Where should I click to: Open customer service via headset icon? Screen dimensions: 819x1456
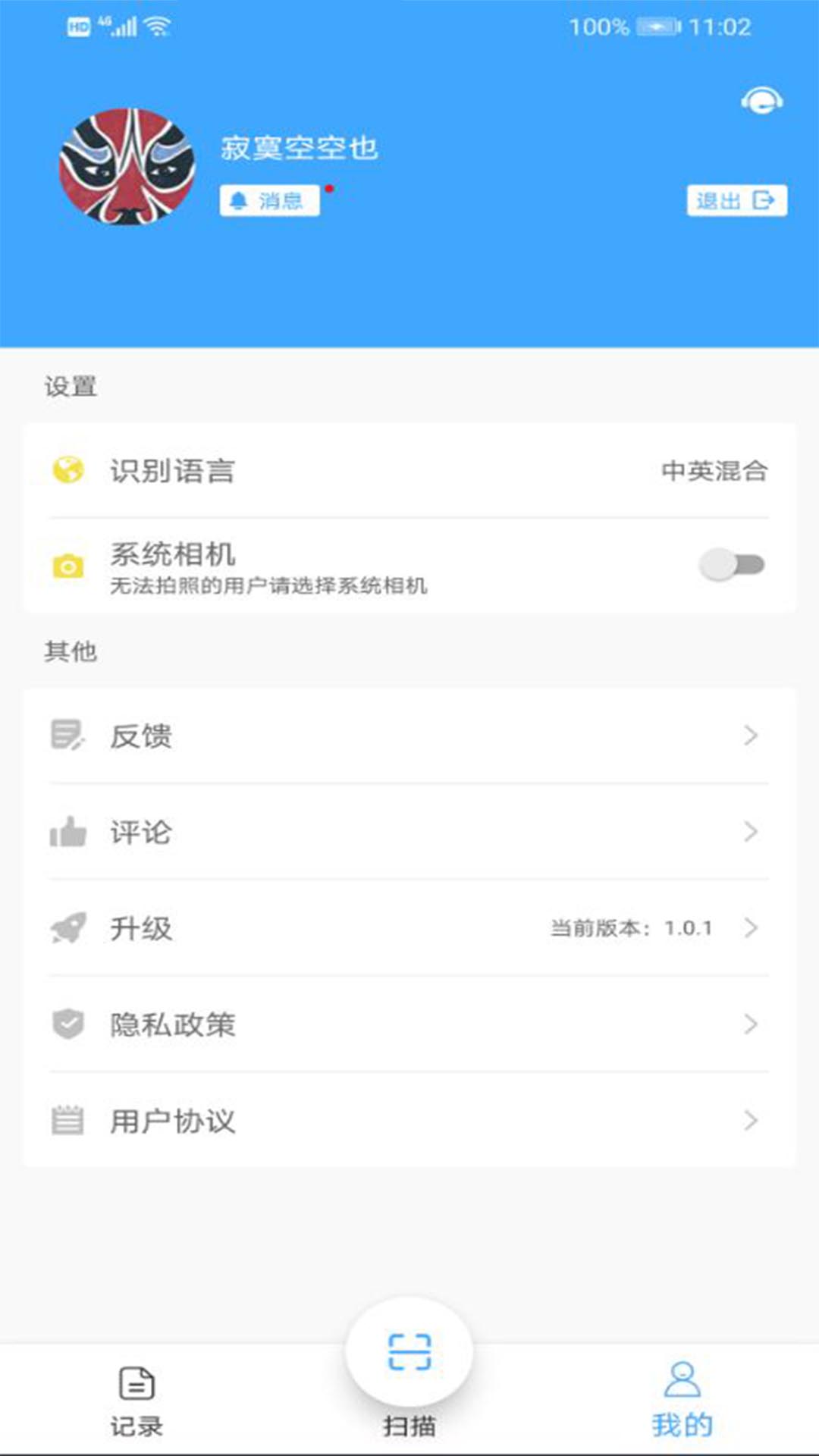click(761, 99)
